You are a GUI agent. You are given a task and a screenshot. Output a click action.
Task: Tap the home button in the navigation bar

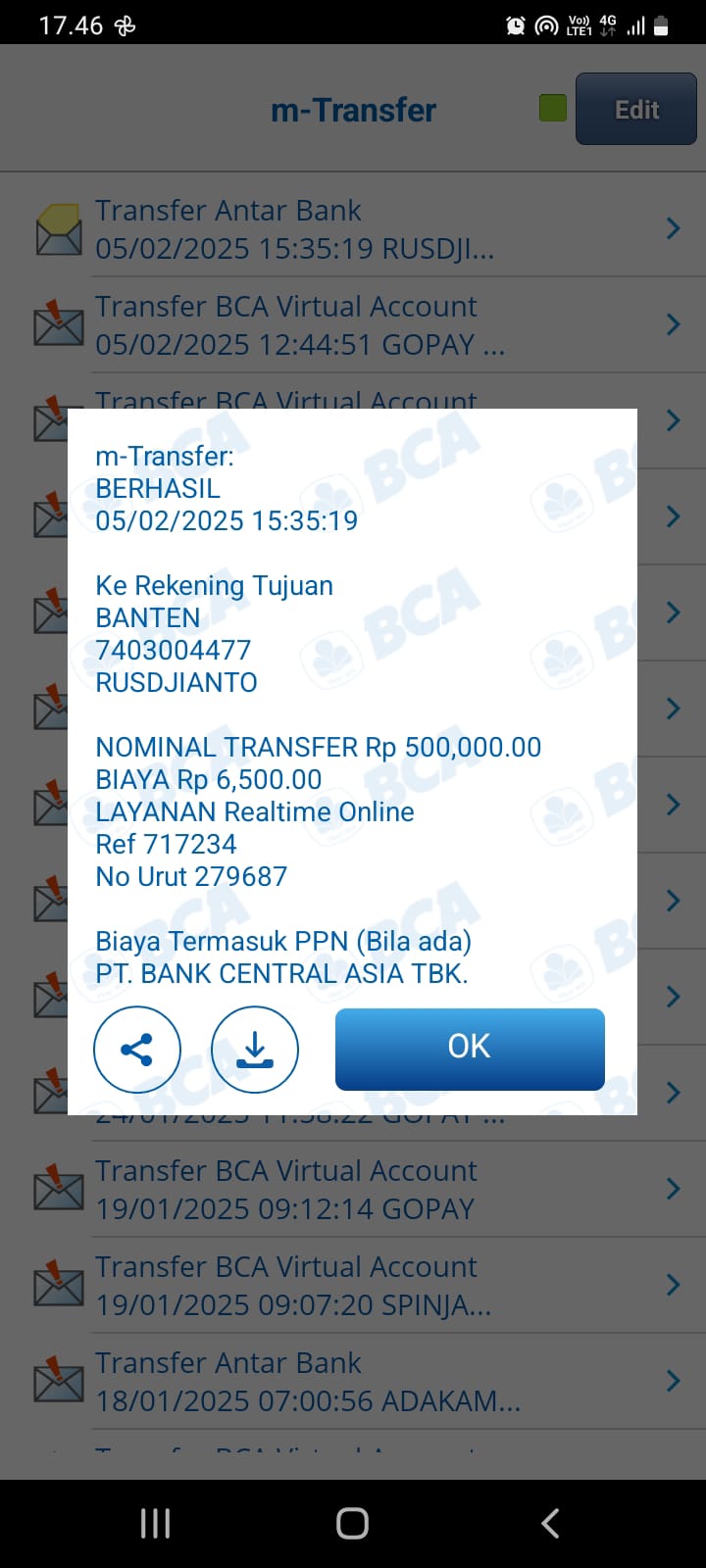click(x=352, y=1523)
